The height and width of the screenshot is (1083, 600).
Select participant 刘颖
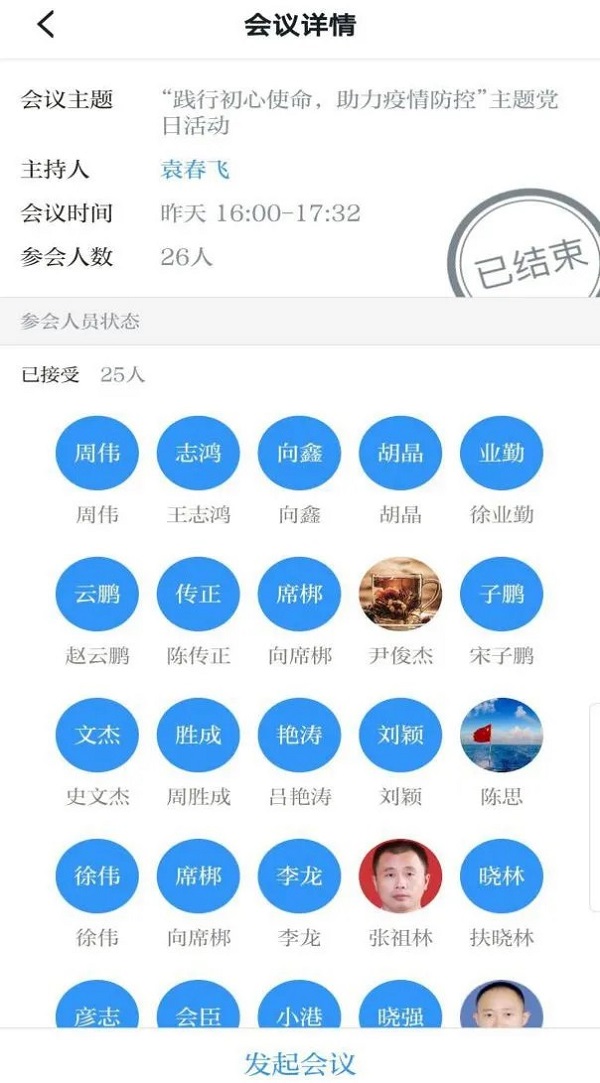[x=400, y=736]
